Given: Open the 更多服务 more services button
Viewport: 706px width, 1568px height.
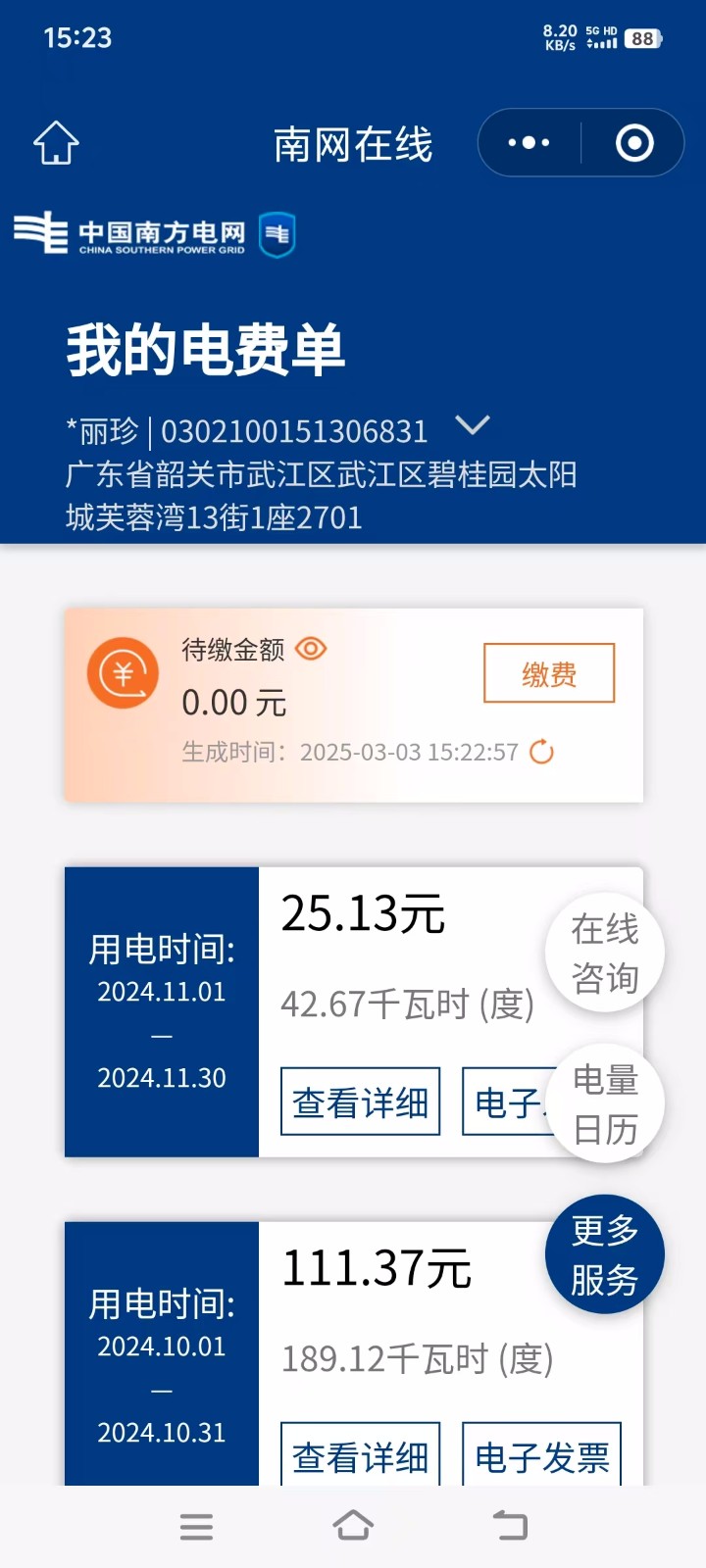Looking at the screenshot, I should [x=605, y=1254].
